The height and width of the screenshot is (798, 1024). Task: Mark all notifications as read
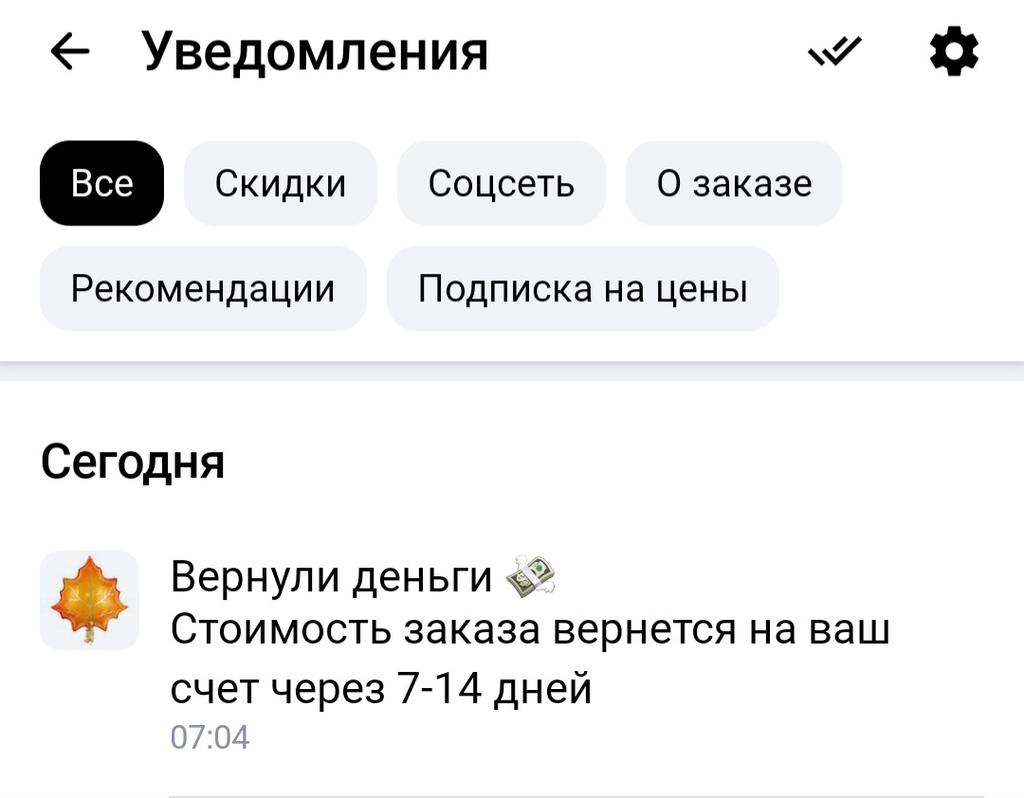point(835,52)
